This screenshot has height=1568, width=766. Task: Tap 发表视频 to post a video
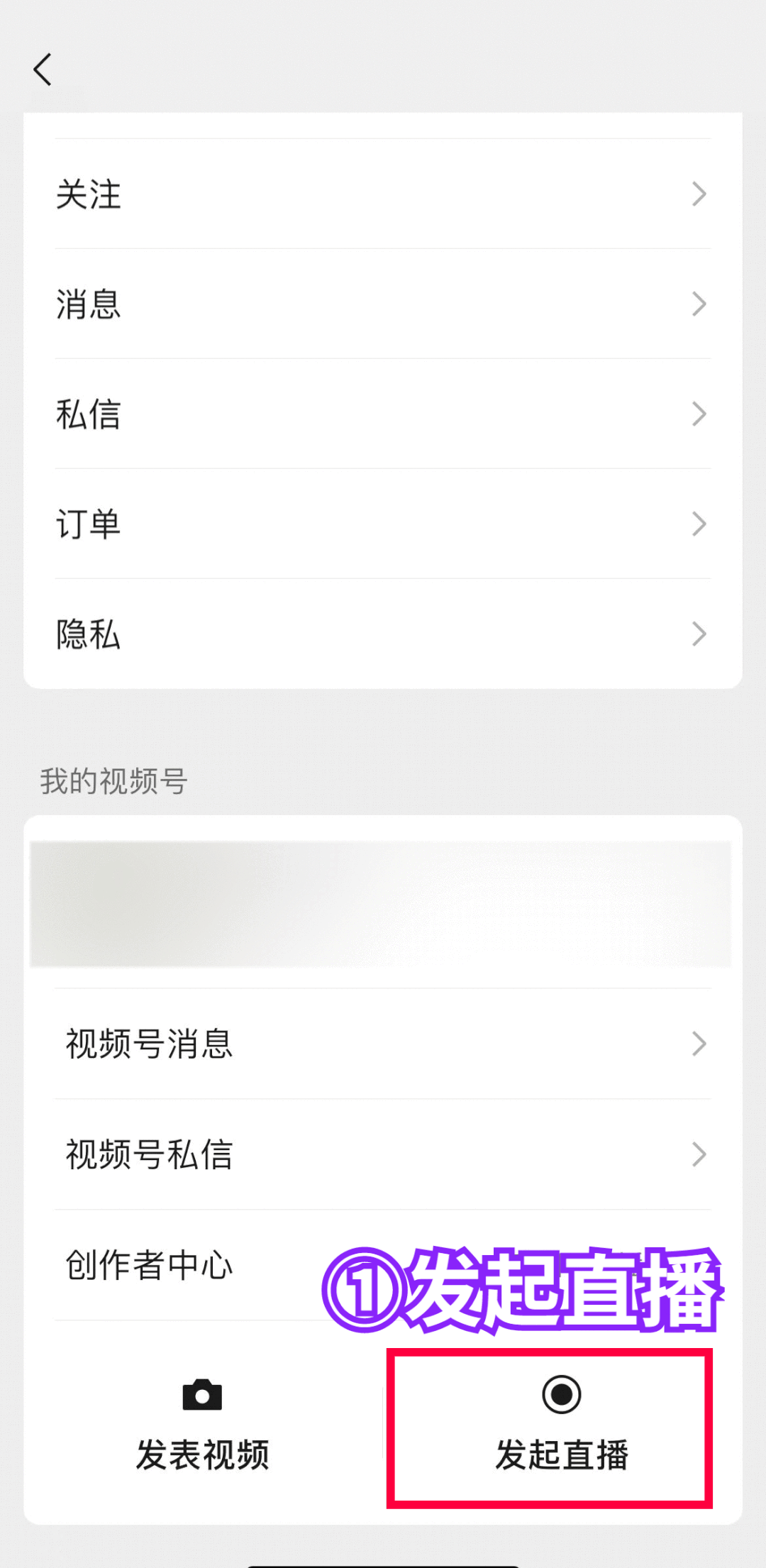click(x=203, y=1428)
